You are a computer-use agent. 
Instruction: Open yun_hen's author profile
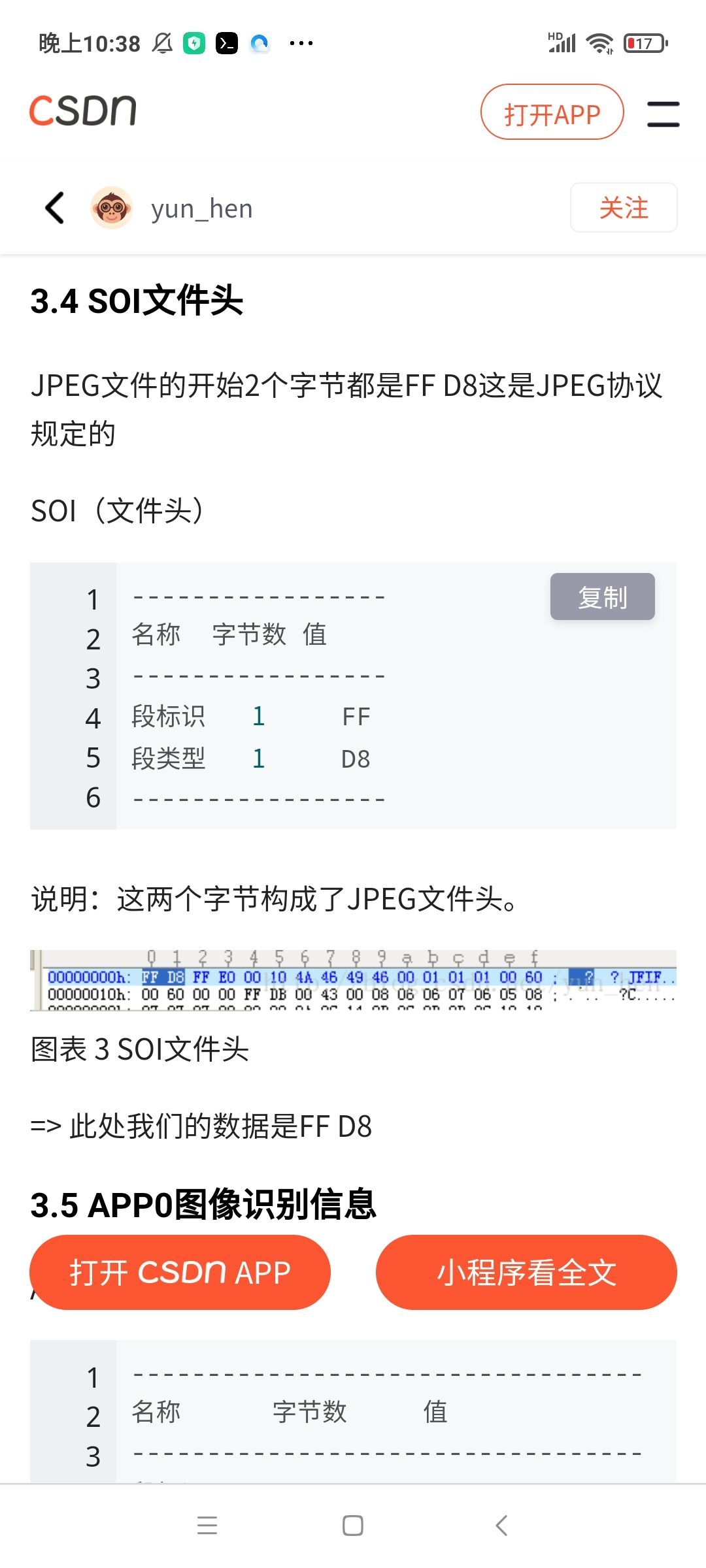click(201, 209)
